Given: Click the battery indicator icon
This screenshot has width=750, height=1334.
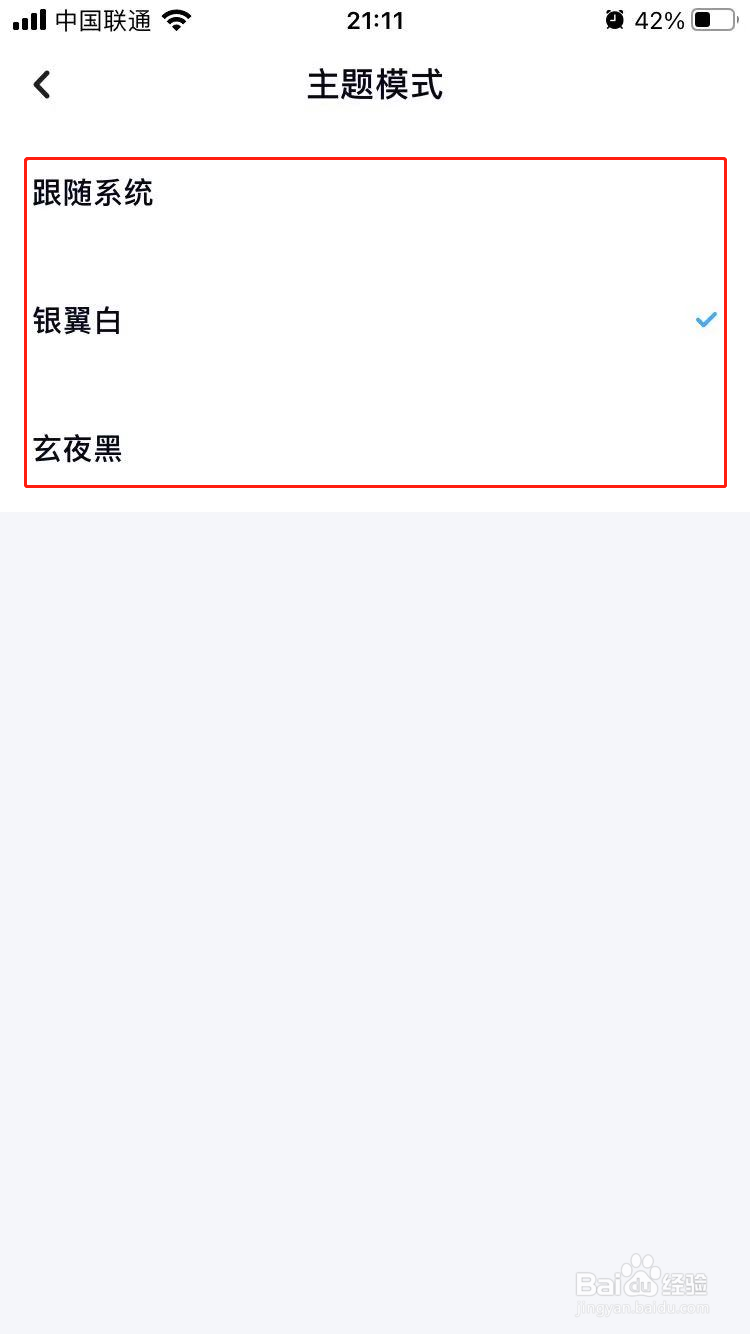Looking at the screenshot, I should pos(712,18).
